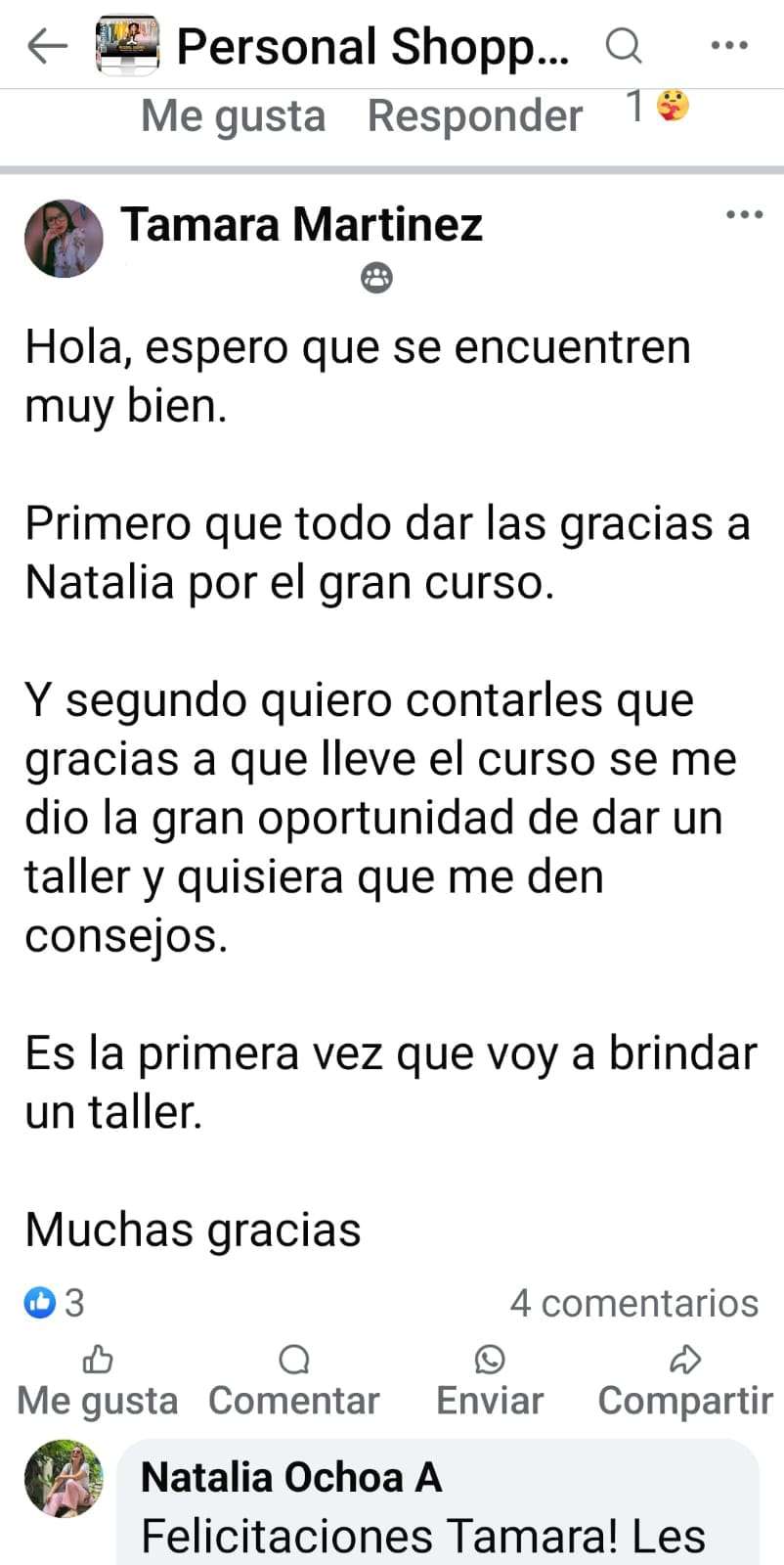View Tamara Martinez's profile
Screen dimensions: 784x1565
[x=301, y=224]
